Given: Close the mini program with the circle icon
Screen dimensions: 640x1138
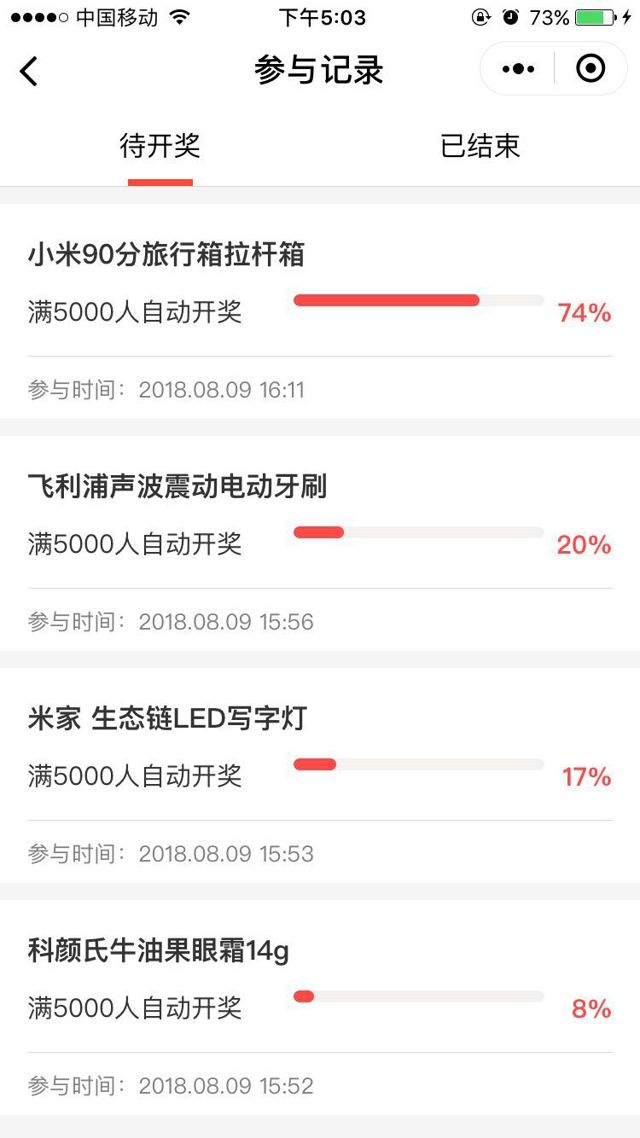Looking at the screenshot, I should tap(591, 69).
